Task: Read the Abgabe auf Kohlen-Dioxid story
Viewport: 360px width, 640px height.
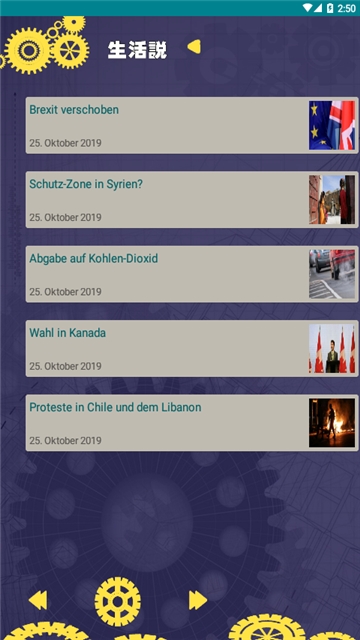Action: coord(192,274)
